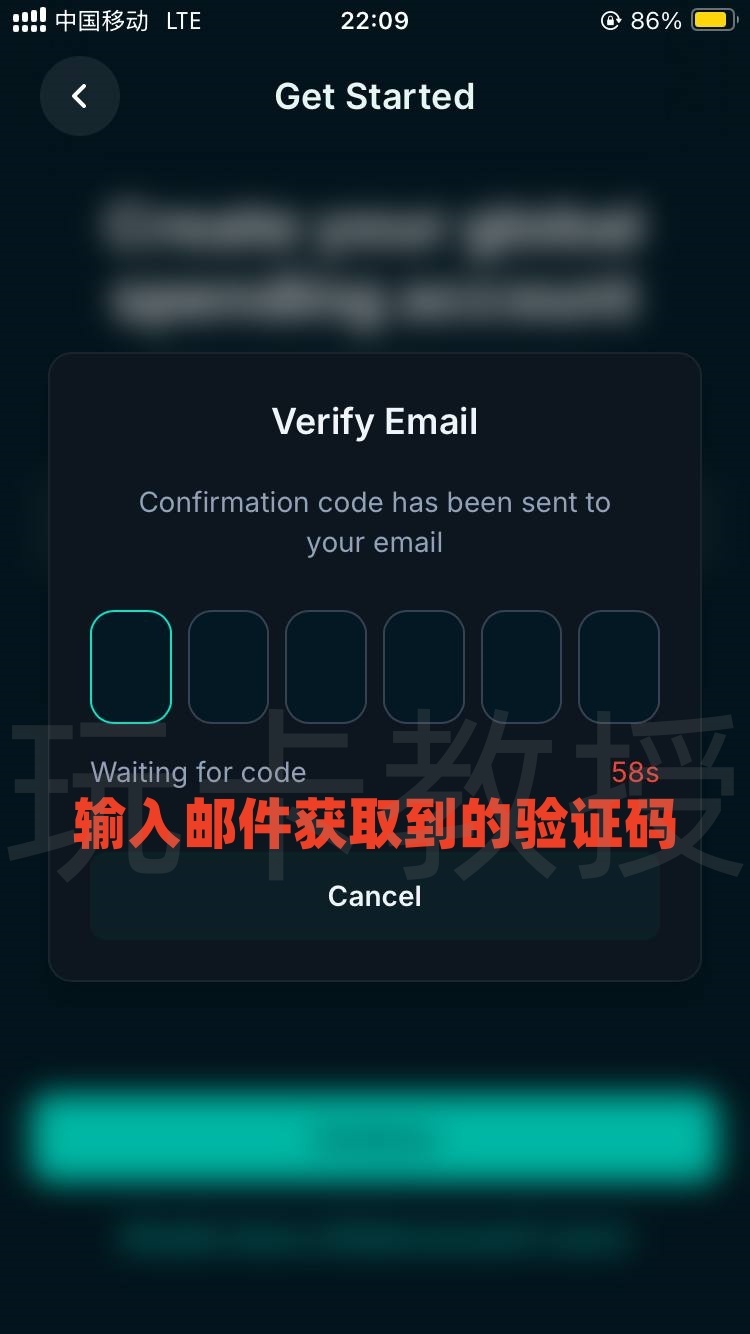
Task: Choose the fifth confirmation code box
Action: click(521, 667)
